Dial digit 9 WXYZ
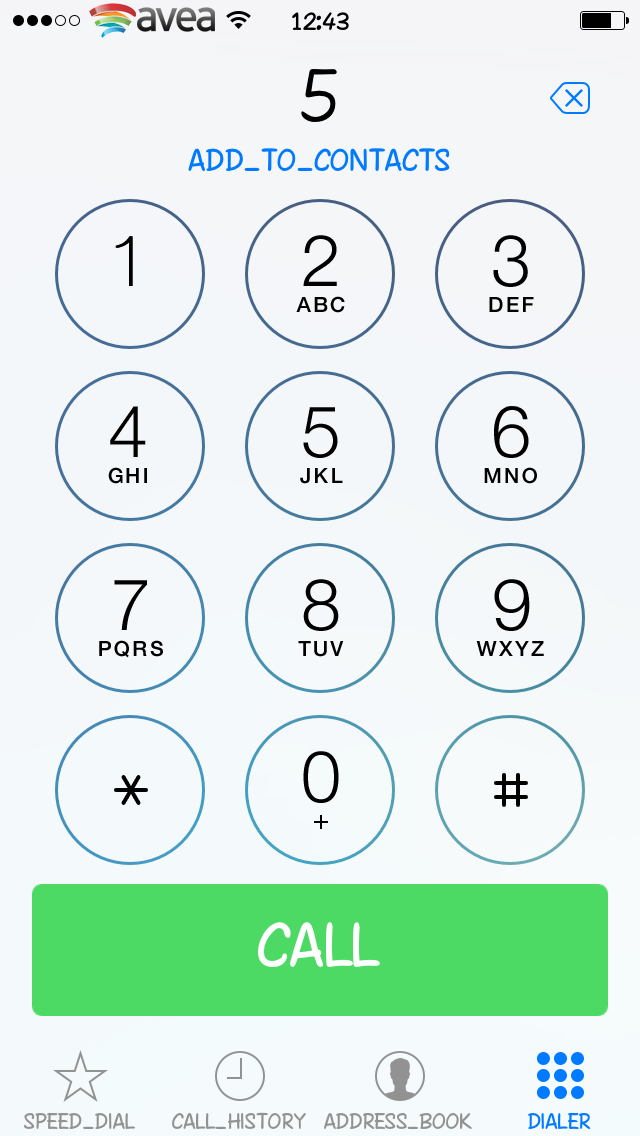Image resolution: width=640 pixels, height=1136 pixels. click(510, 618)
